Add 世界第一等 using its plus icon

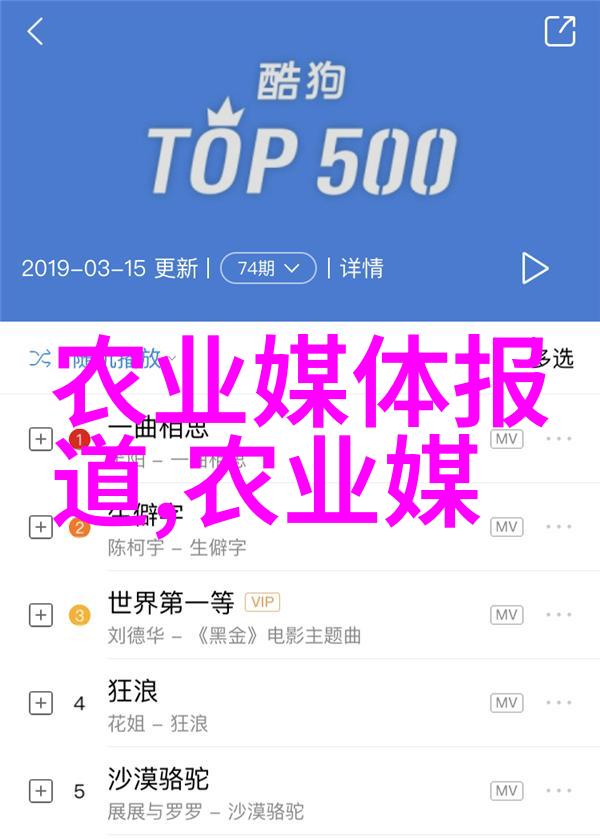[x=40, y=615]
